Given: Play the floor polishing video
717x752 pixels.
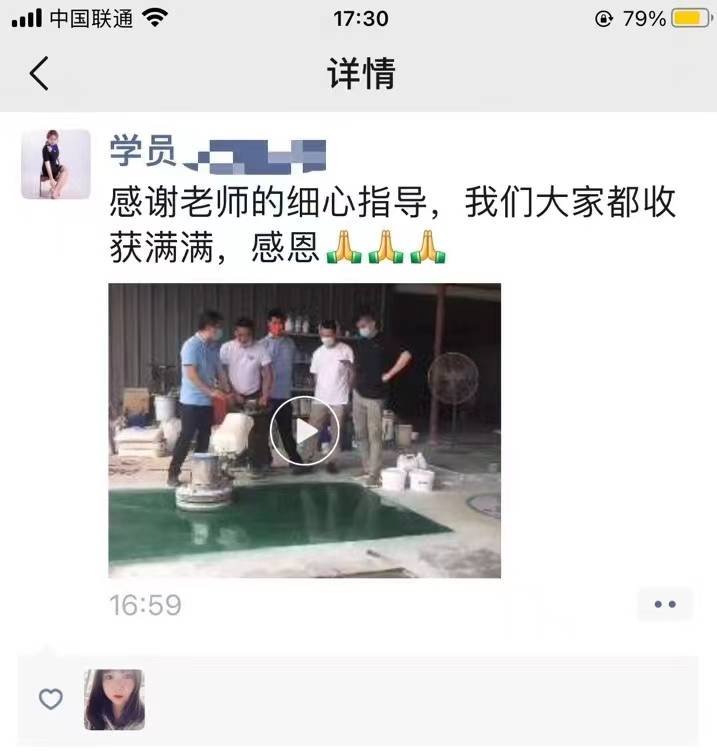Looking at the screenshot, I should click(x=304, y=431).
